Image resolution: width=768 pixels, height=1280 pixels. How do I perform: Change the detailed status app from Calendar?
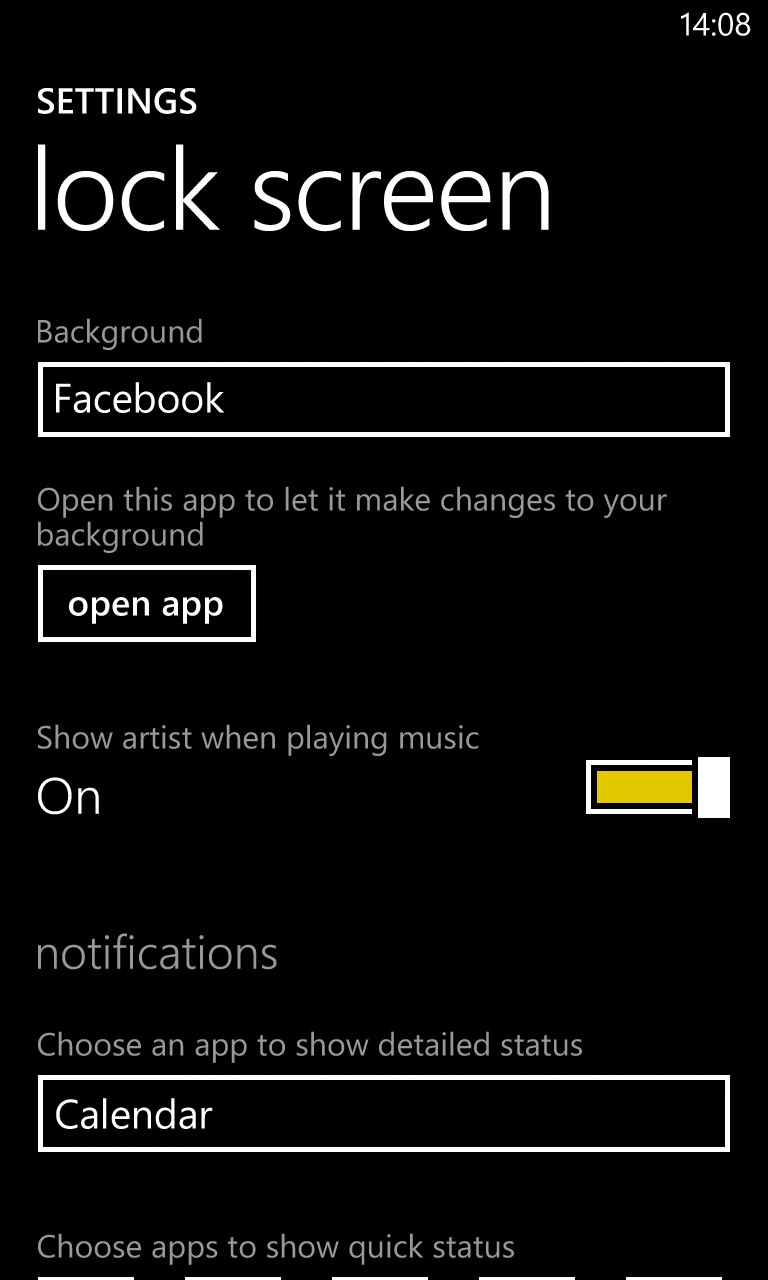click(x=384, y=1114)
